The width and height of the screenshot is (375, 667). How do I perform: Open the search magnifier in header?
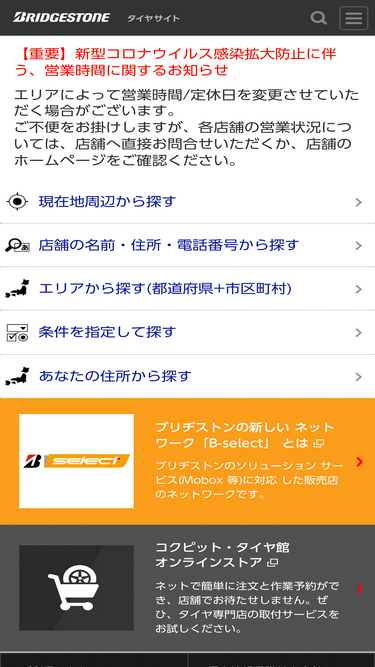[318, 18]
